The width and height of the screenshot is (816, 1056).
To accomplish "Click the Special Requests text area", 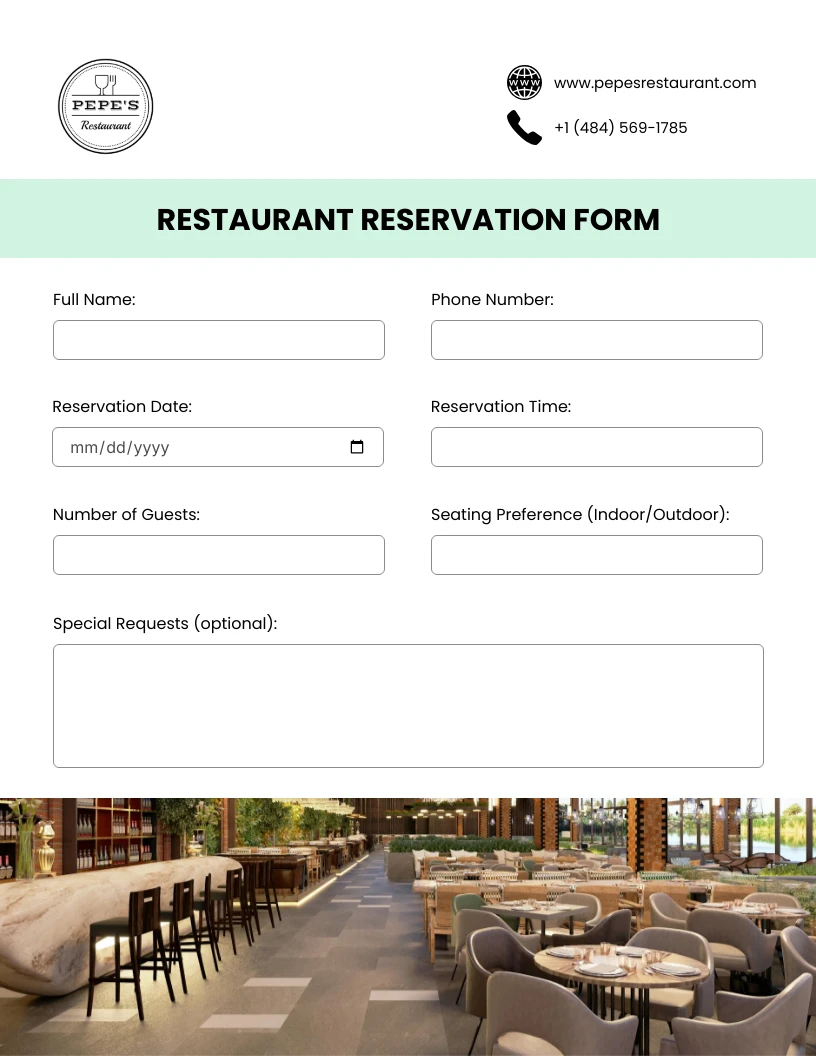I will coord(408,705).
